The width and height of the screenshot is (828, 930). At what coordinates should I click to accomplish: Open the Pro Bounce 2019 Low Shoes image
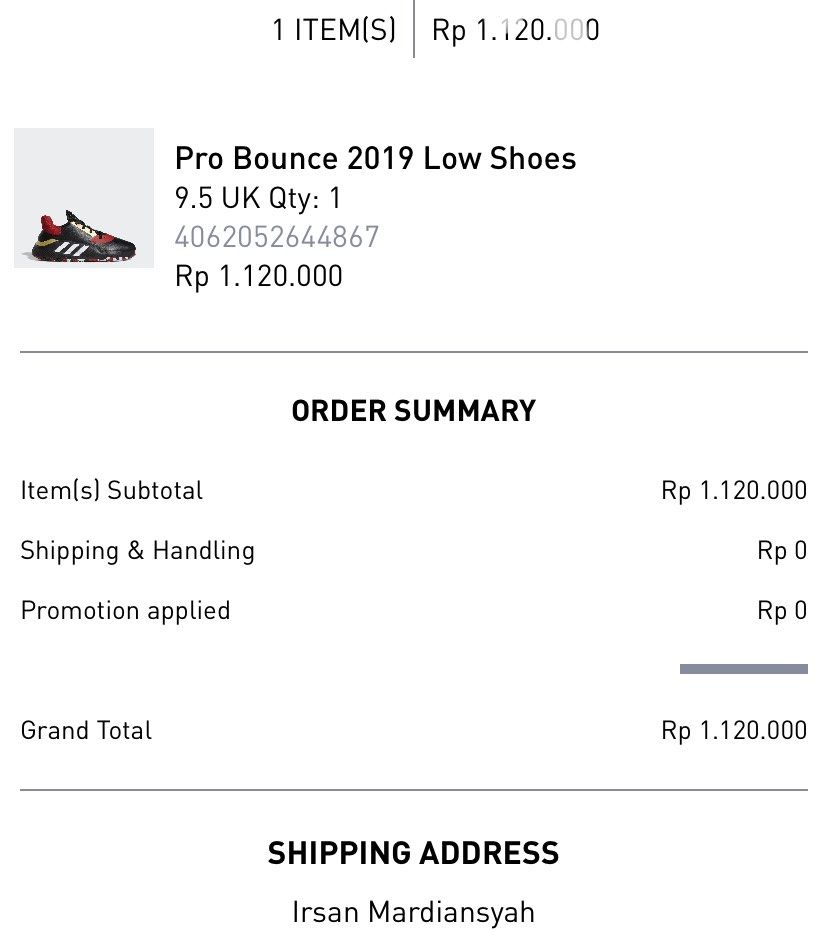click(x=84, y=199)
